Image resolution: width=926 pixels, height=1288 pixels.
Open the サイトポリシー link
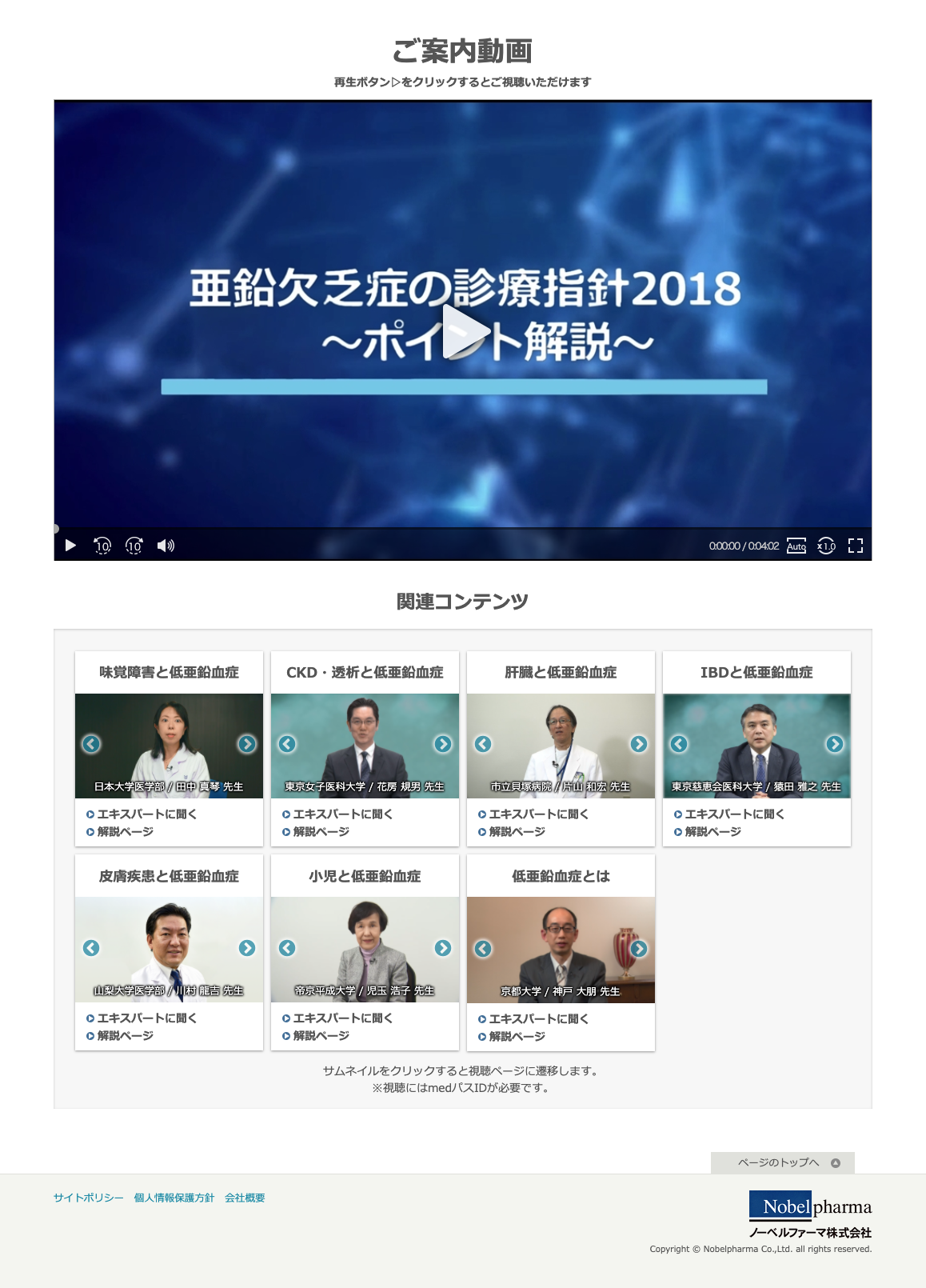[89, 1198]
